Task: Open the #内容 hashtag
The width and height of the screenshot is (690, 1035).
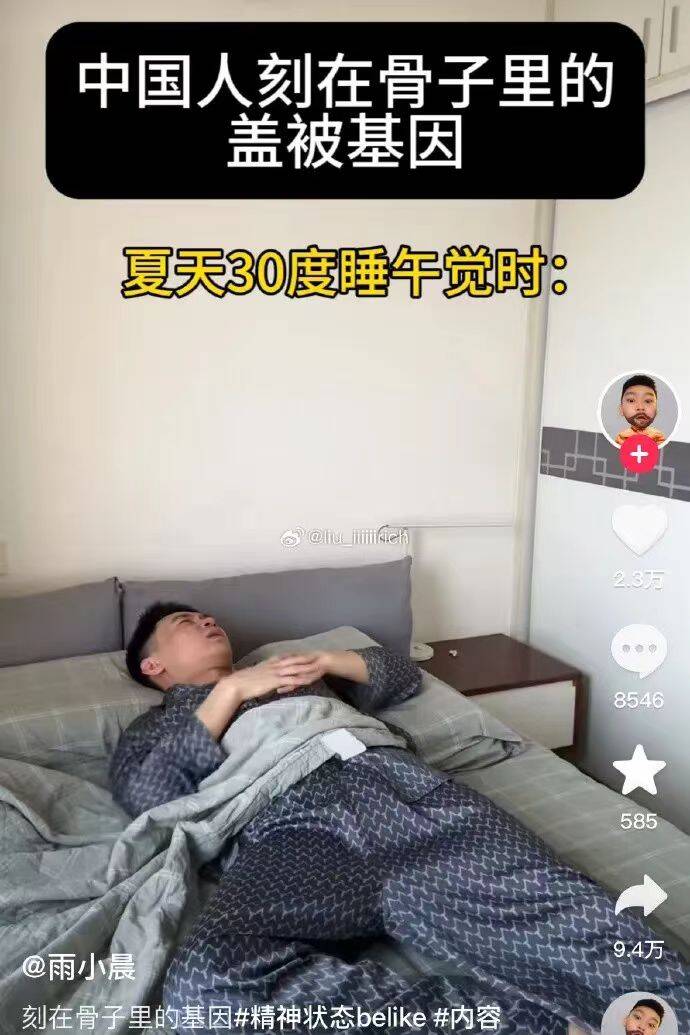Action: [468, 1018]
